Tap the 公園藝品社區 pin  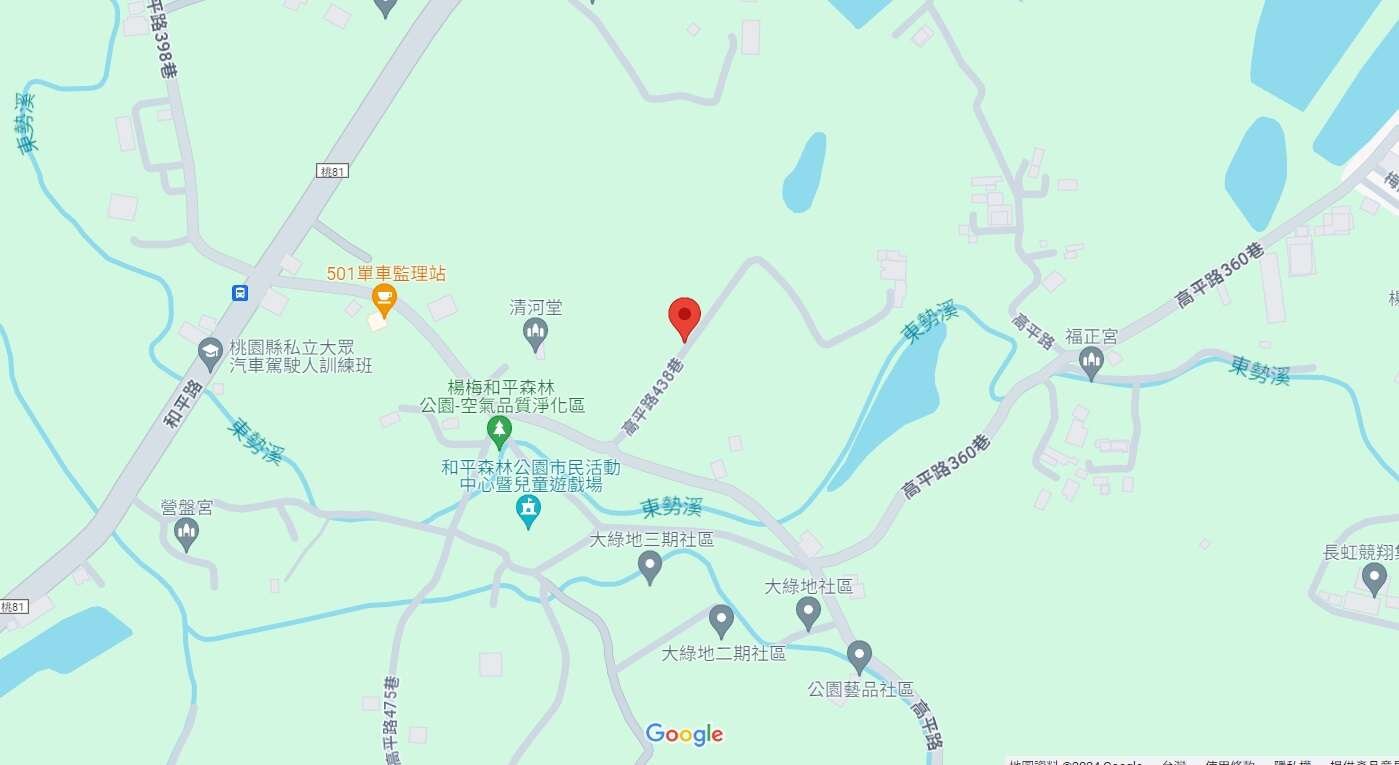[859, 656]
